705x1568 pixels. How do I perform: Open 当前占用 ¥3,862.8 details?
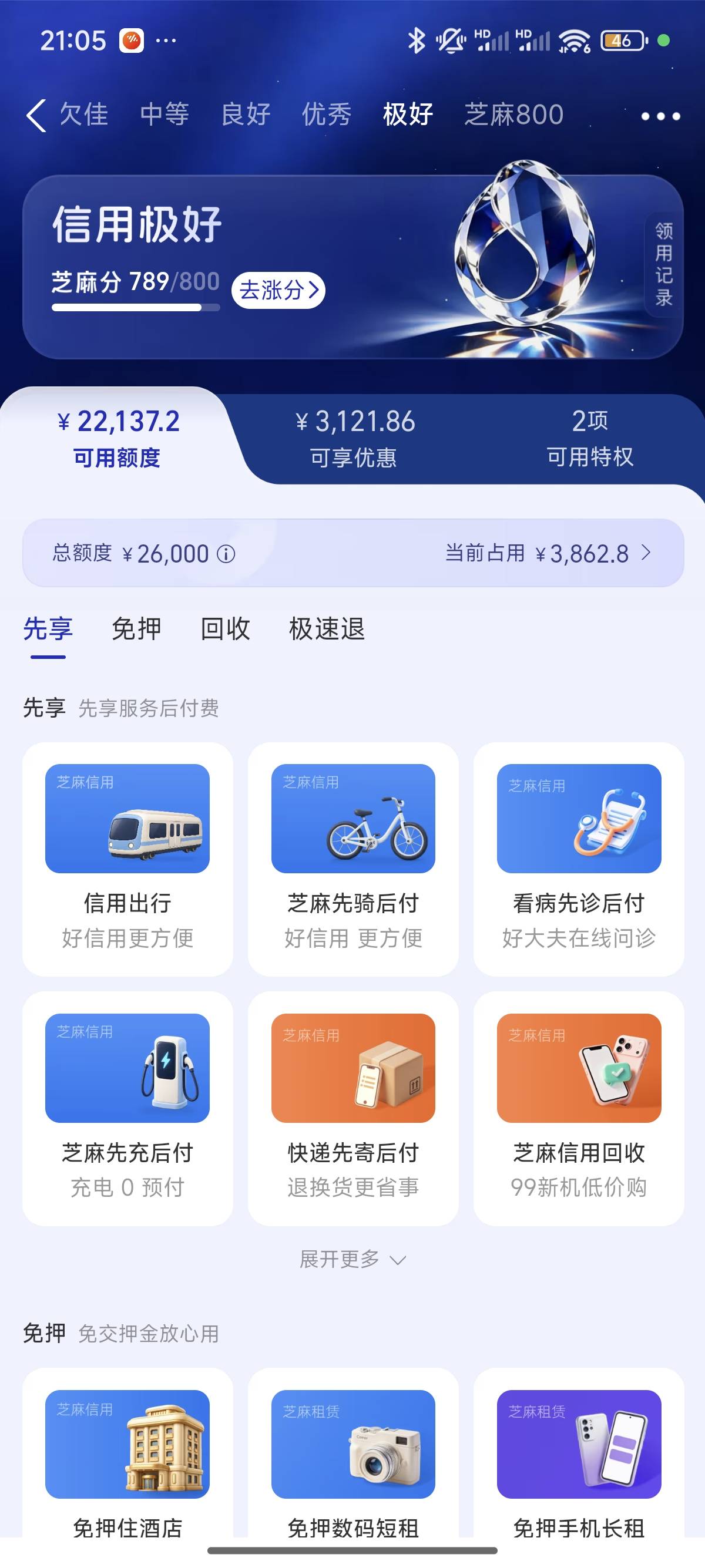coord(549,553)
